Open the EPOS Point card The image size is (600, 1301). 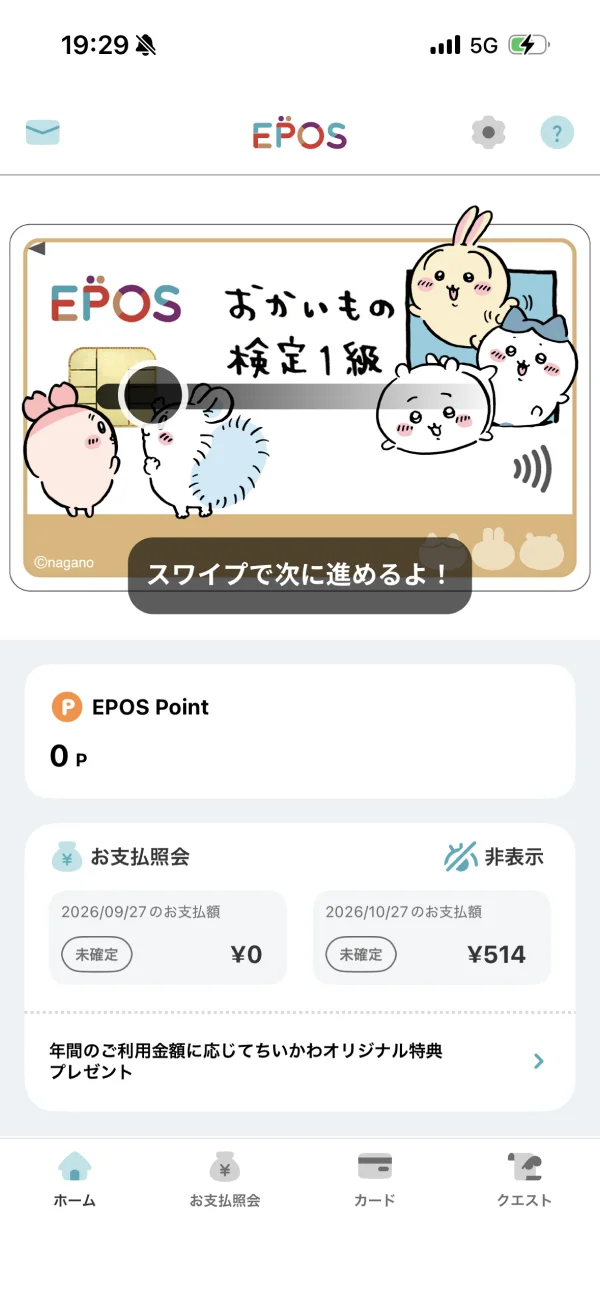pos(300,731)
